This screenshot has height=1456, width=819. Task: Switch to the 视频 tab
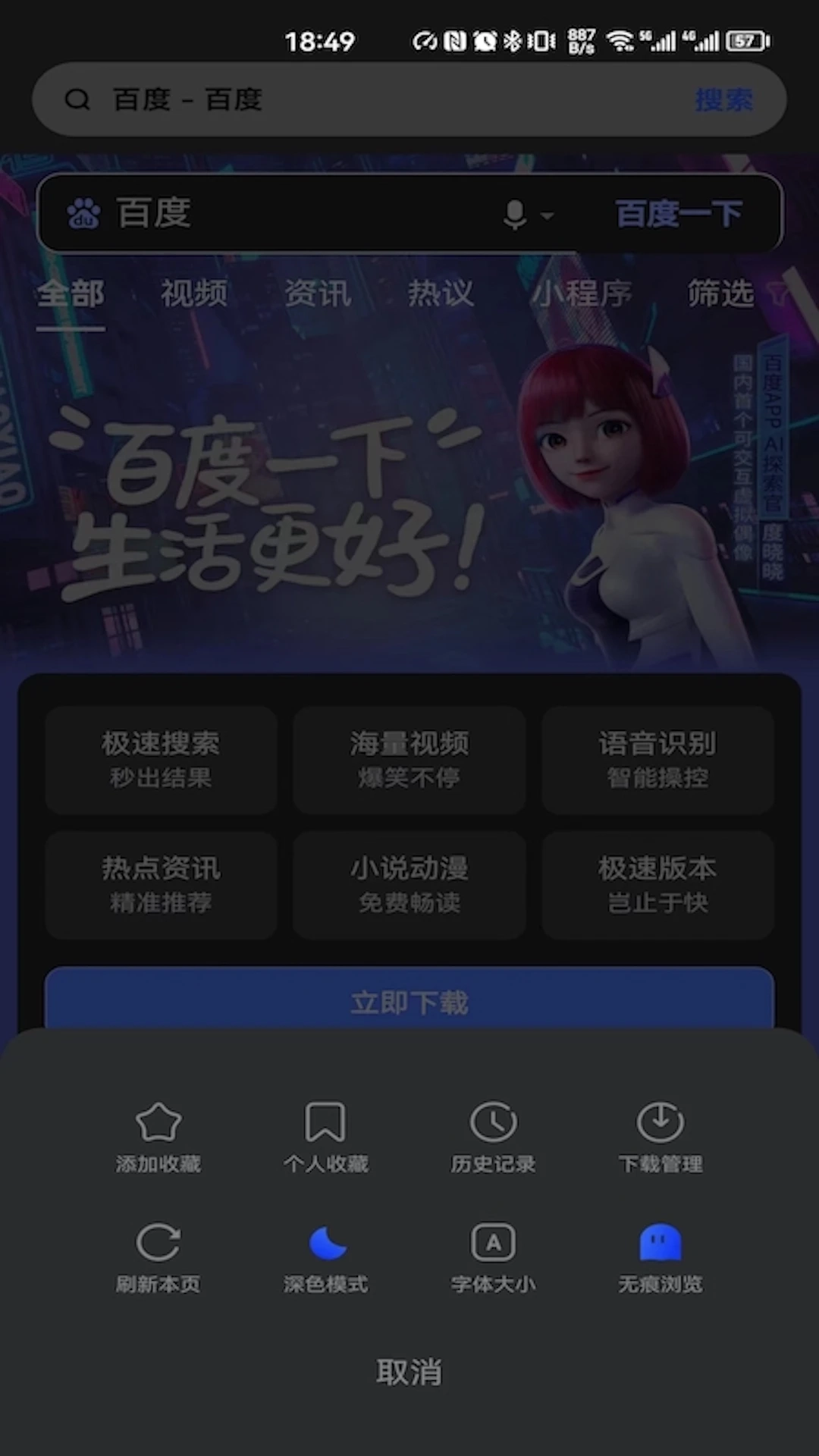(x=193, y=295)
